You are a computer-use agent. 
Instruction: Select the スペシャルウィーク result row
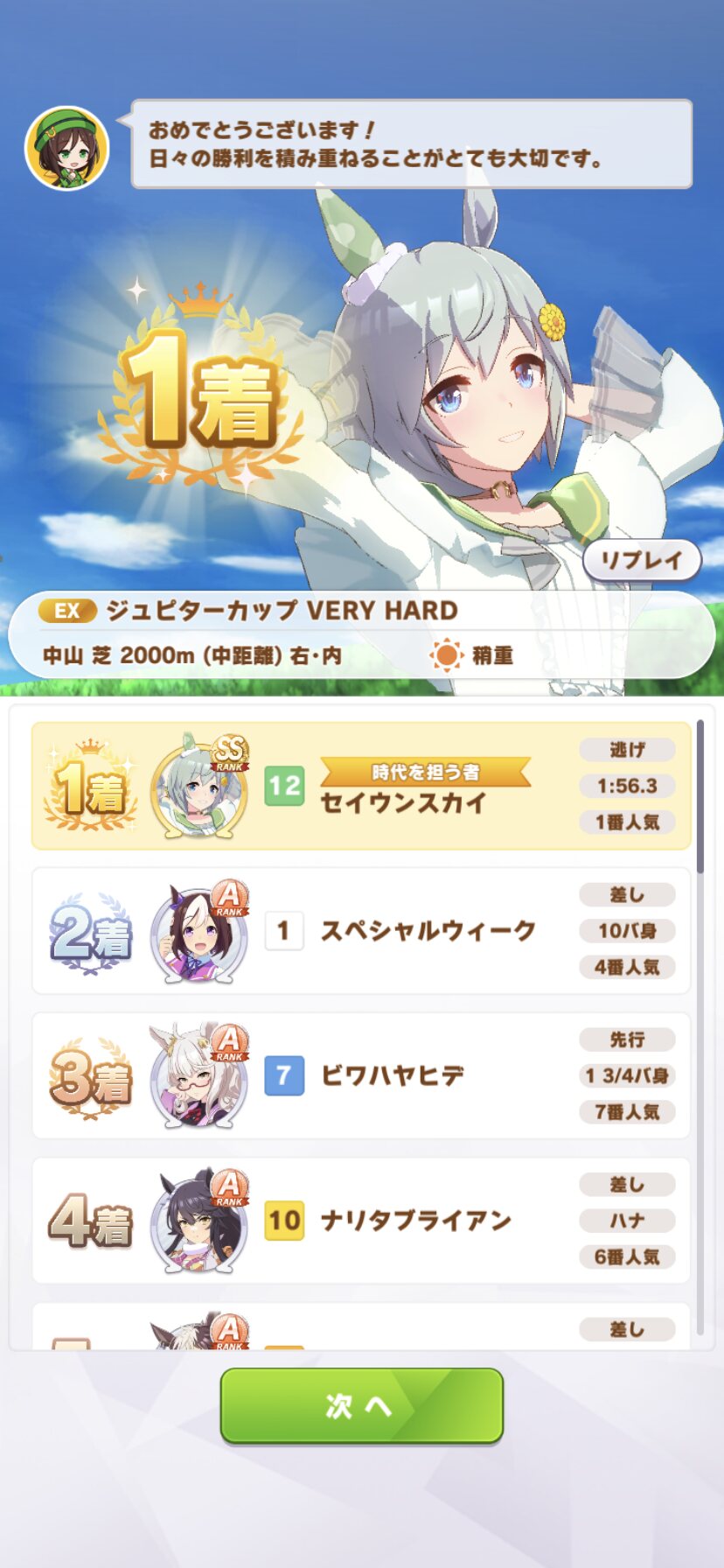pyautogui.click(x=361, y=931)
